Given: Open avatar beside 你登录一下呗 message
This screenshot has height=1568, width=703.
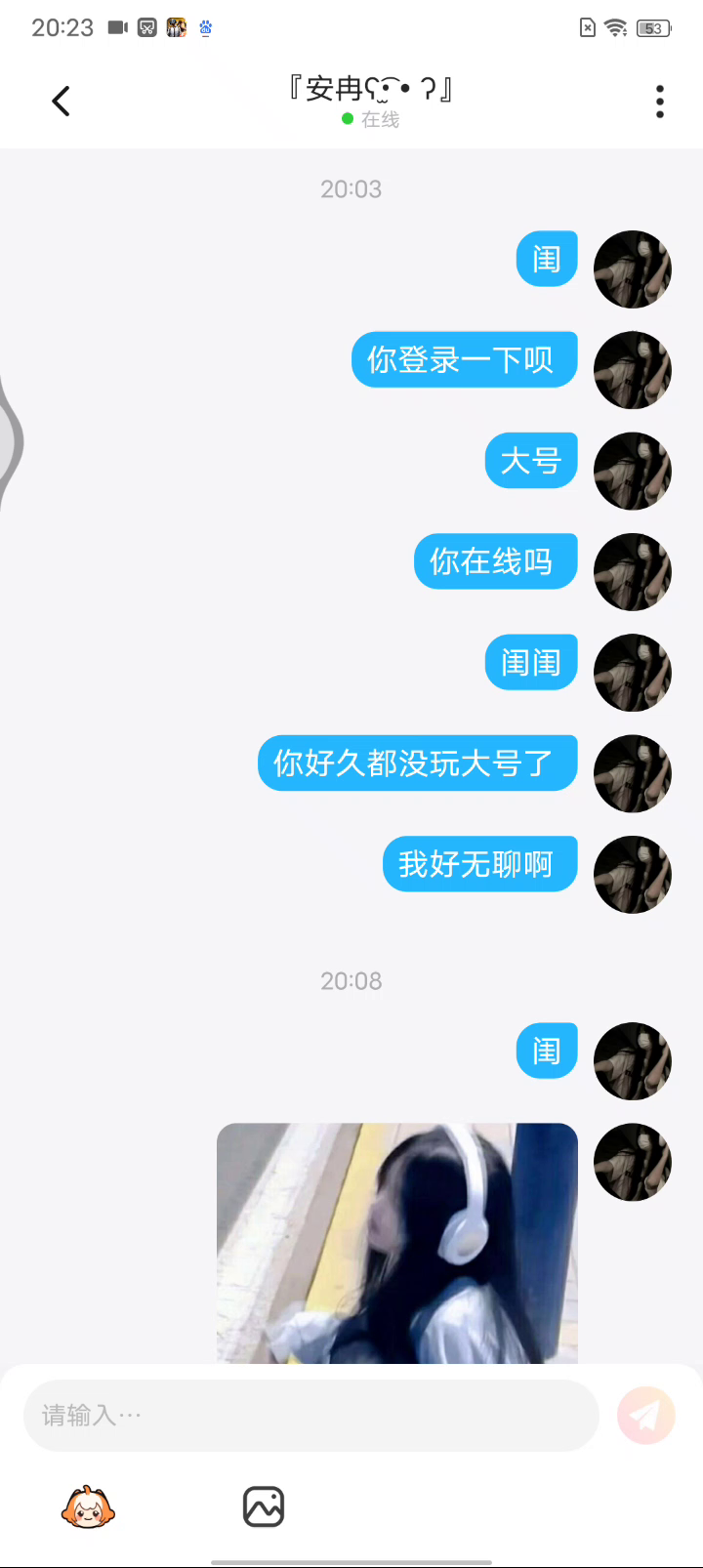Looking at the screenshot, I should click(633, 370).
